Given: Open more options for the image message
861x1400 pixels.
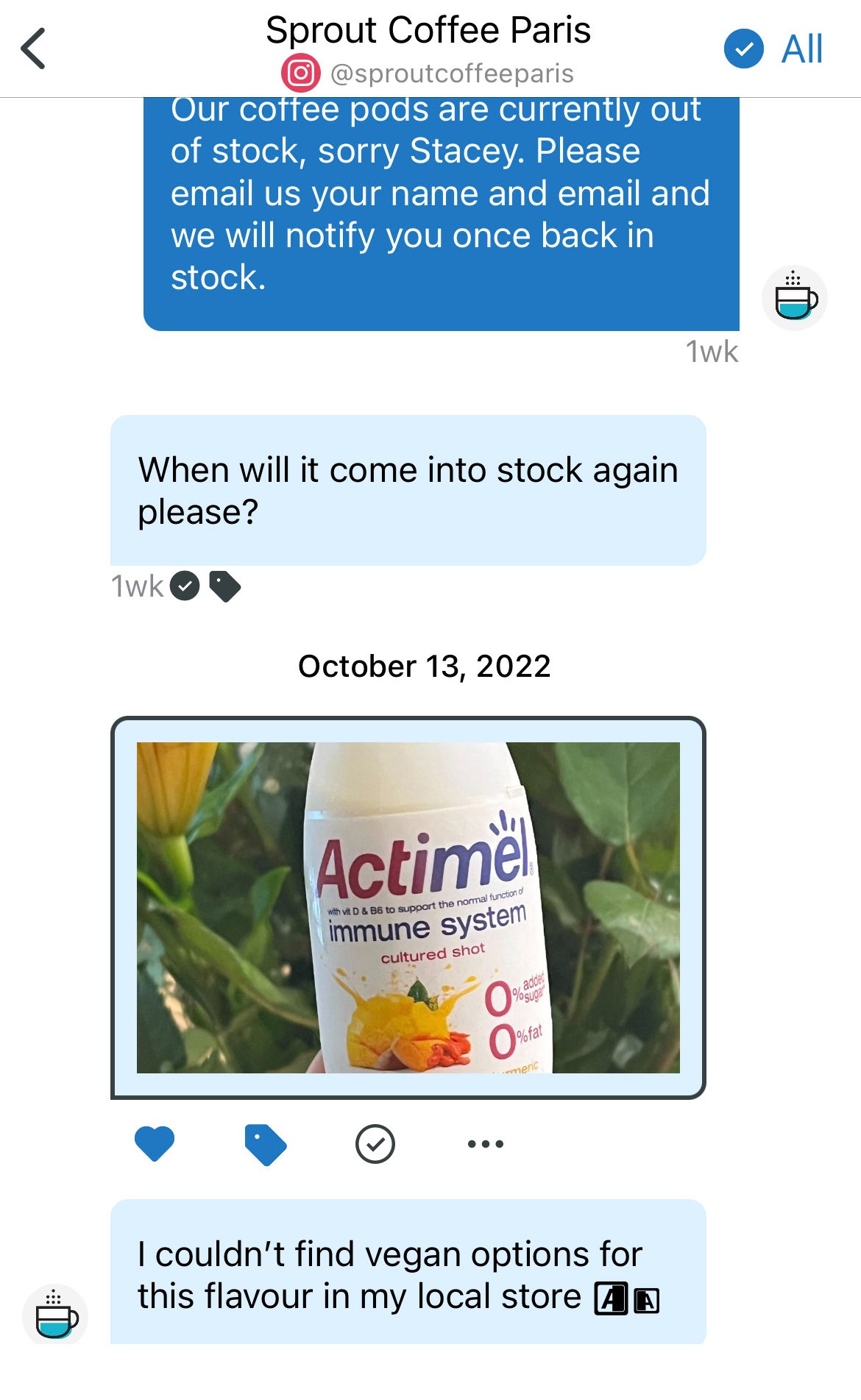Looking at the screenshot, I should (x=486, y=1144).
